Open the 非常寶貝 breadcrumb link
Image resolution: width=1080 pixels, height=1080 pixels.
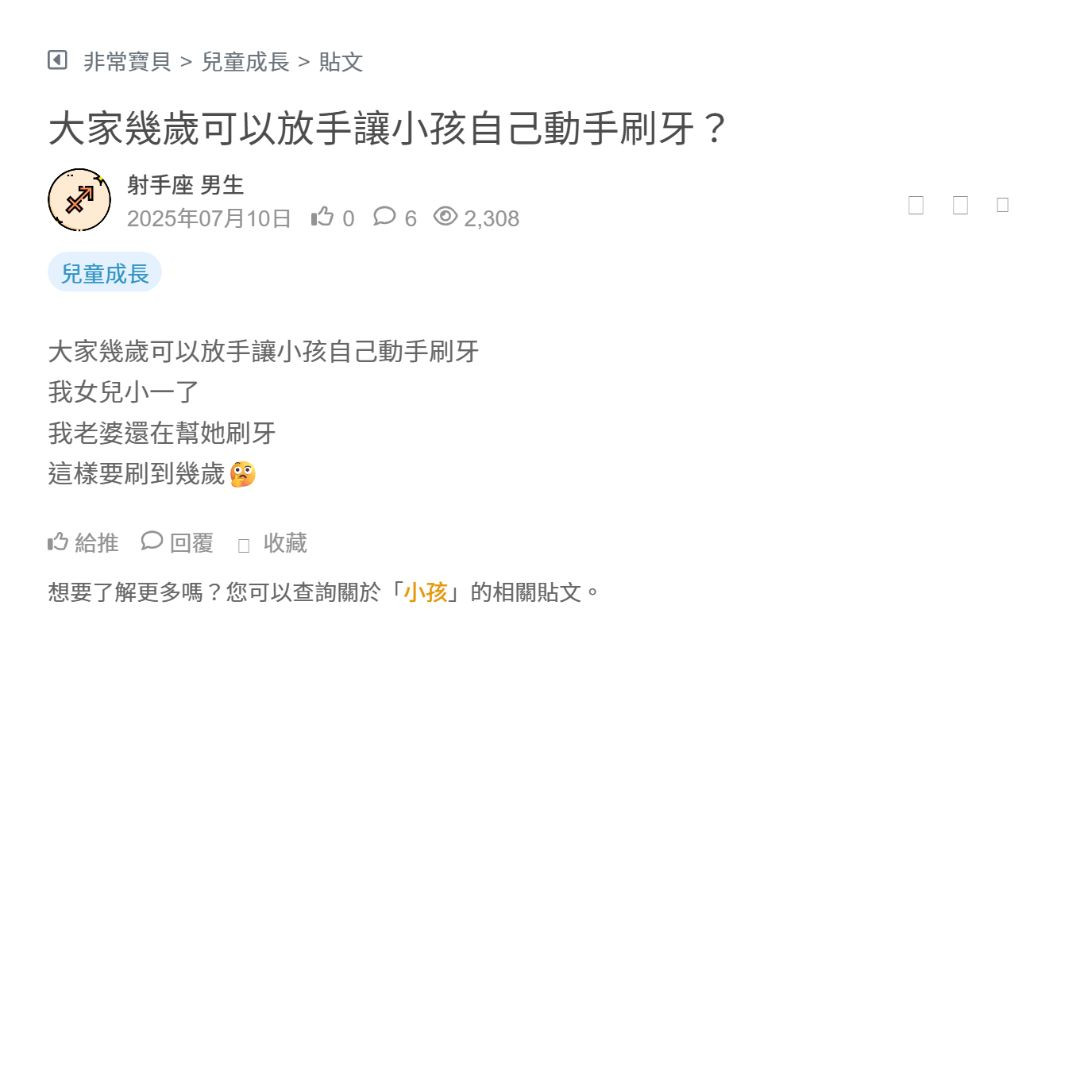(127, 62)
